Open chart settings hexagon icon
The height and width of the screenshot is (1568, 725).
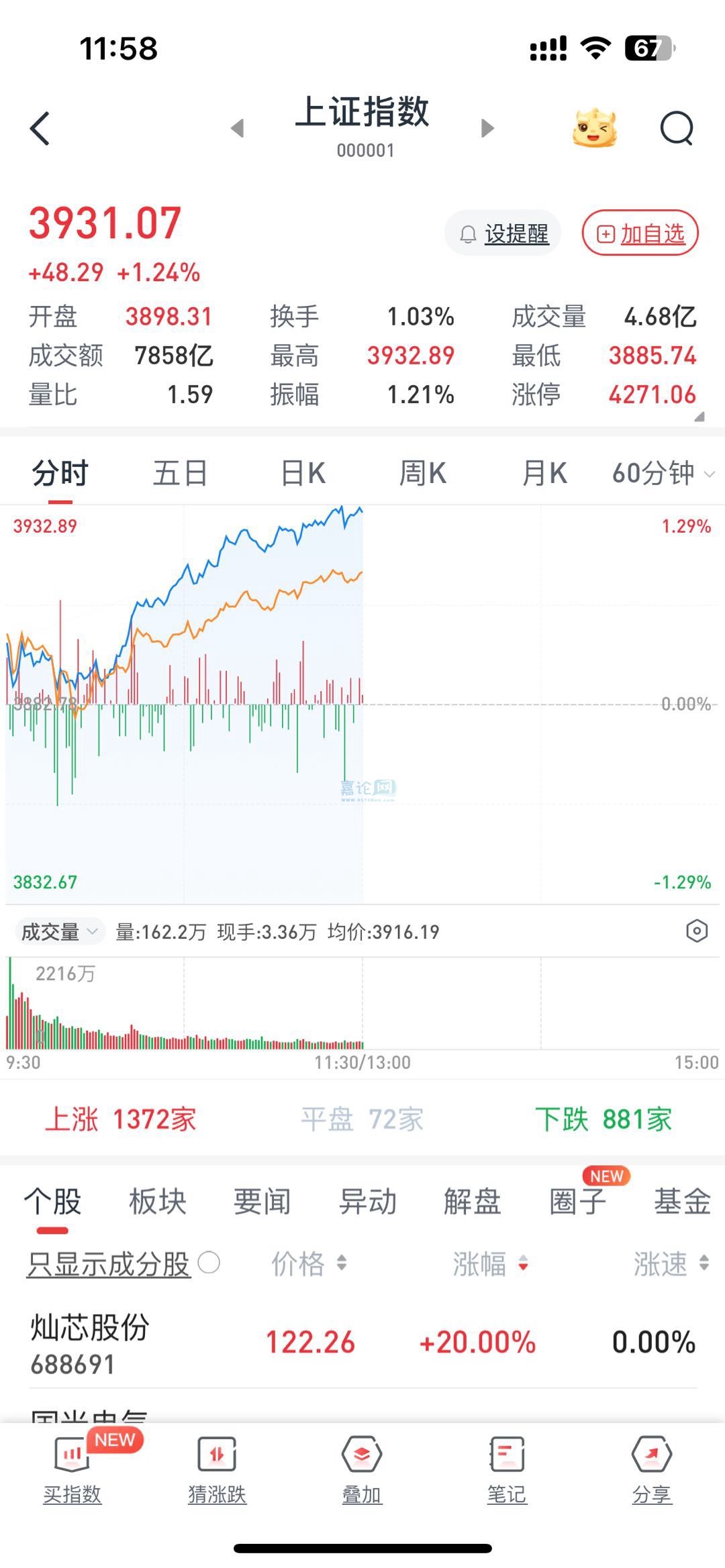click(x=697, y=931)
